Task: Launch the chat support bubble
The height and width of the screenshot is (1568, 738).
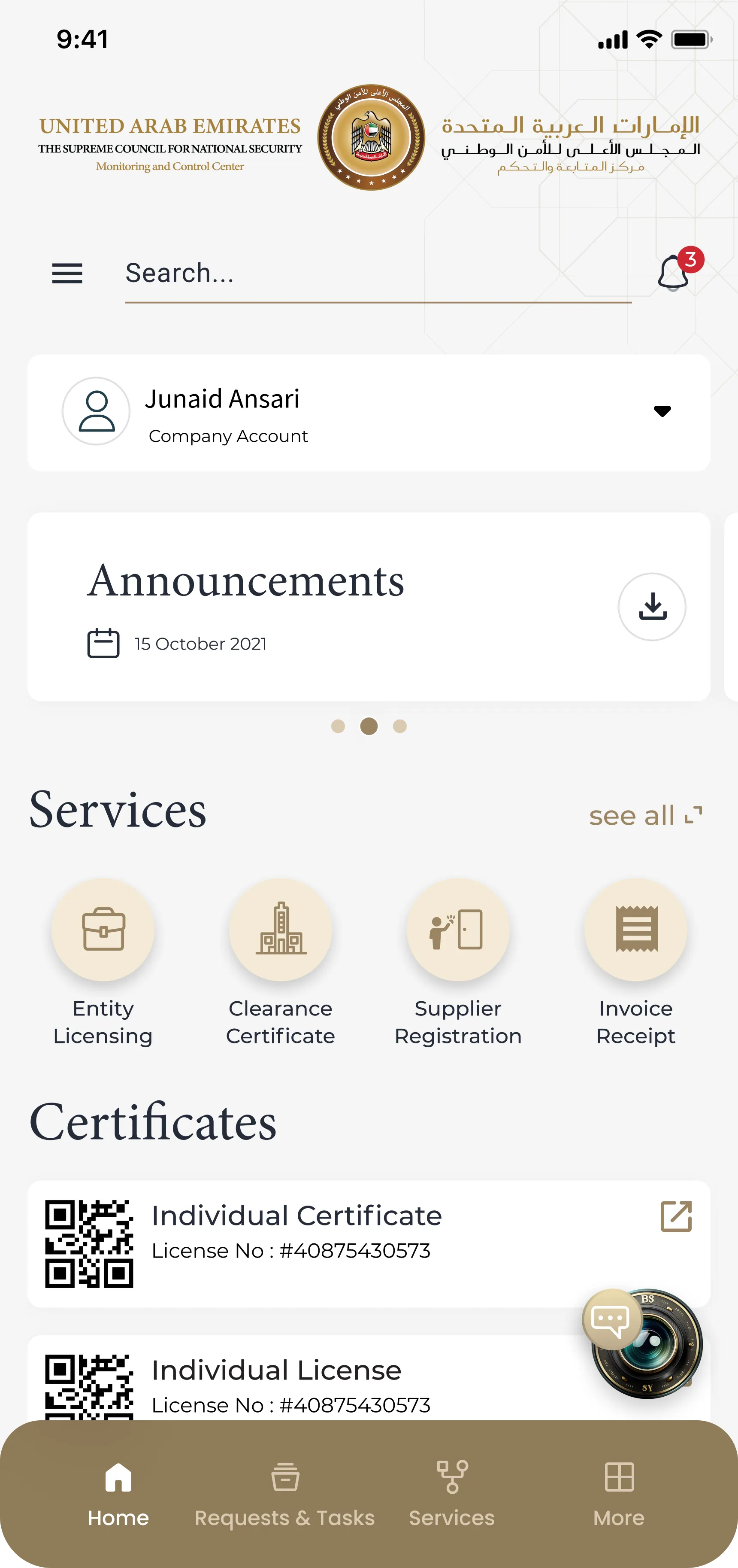Action: click(610, 1320)
